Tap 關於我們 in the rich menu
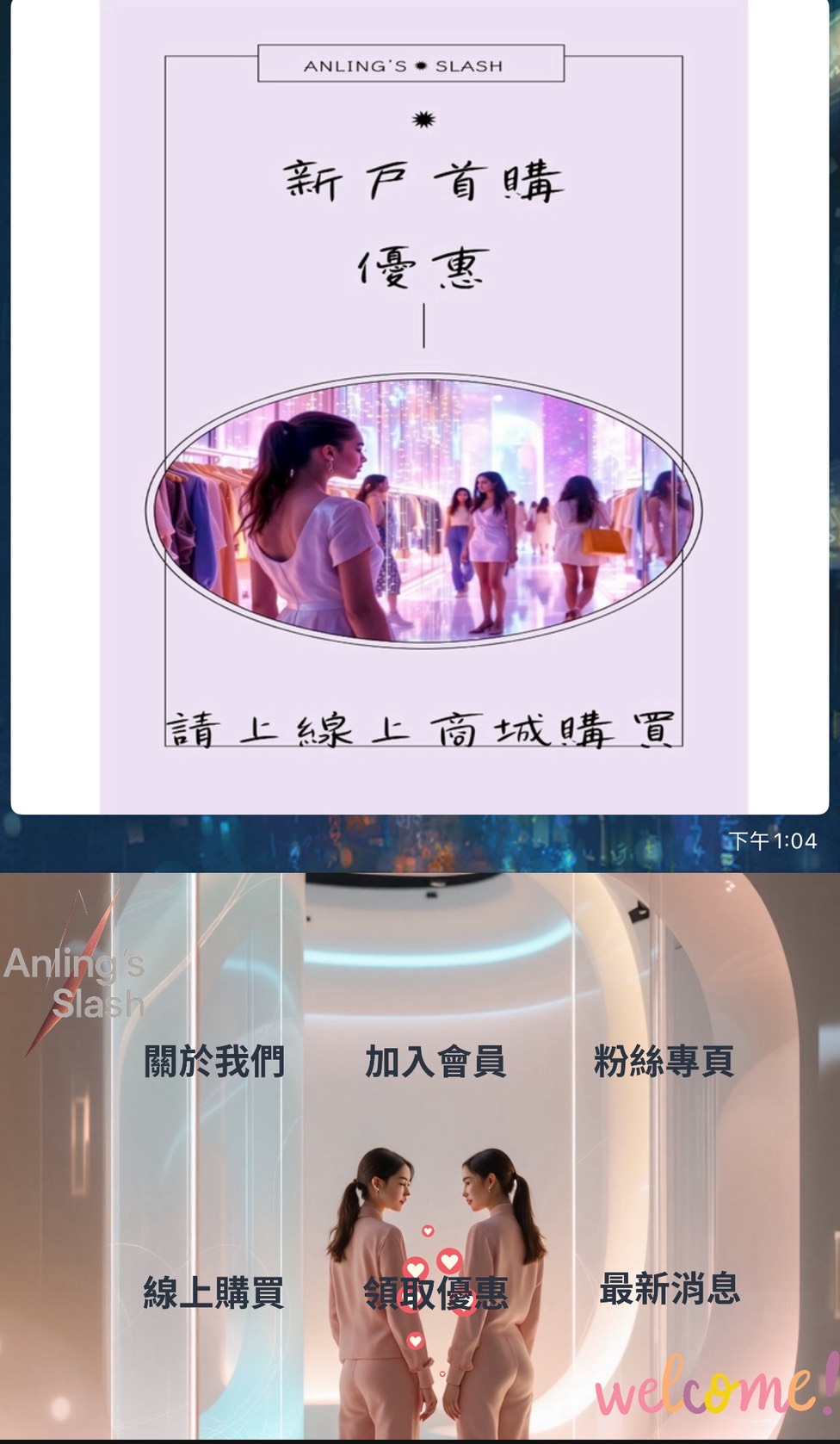840x1444 pixels. 213,1061
